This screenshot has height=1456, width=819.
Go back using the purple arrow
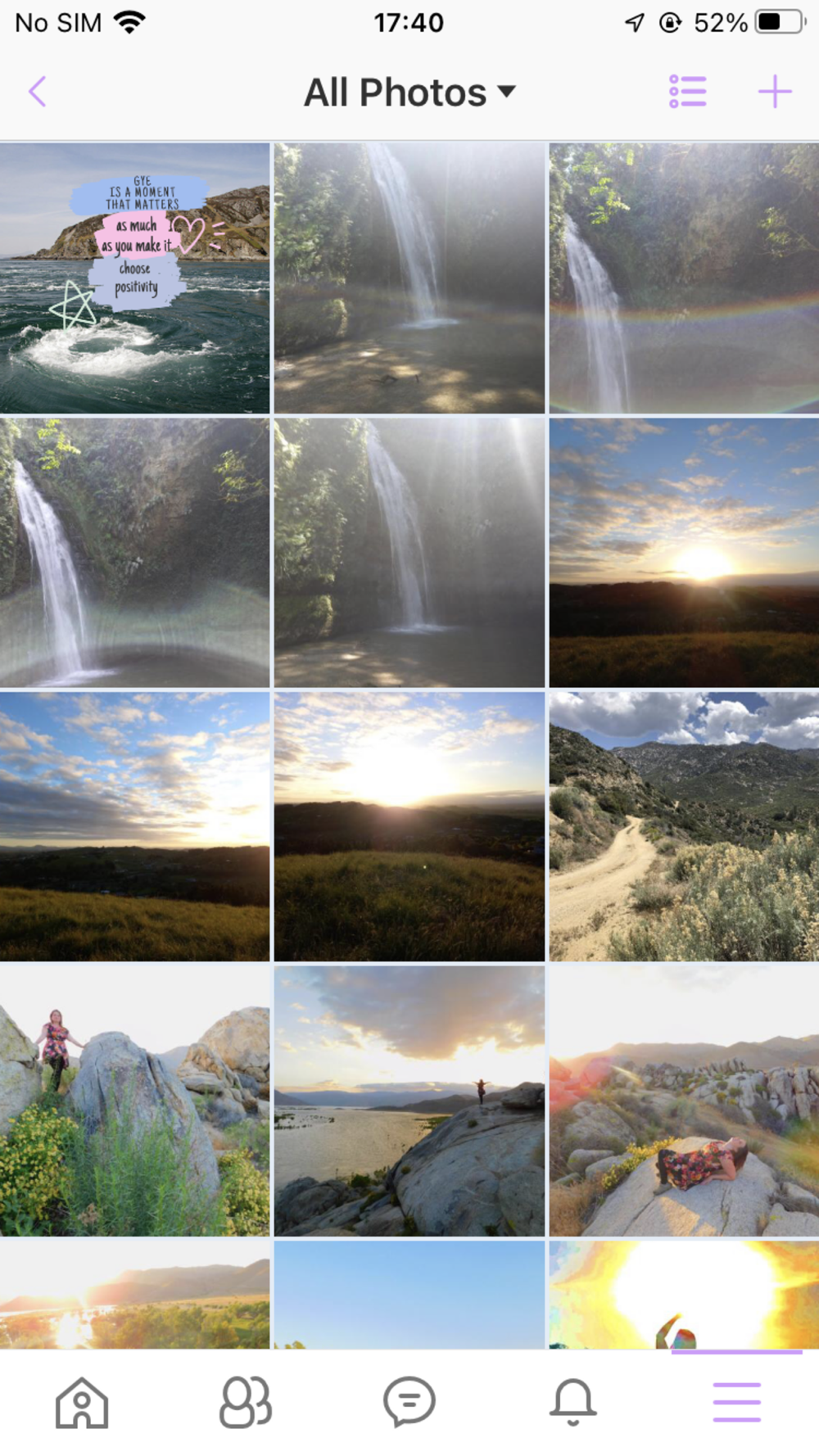(38, 92)
